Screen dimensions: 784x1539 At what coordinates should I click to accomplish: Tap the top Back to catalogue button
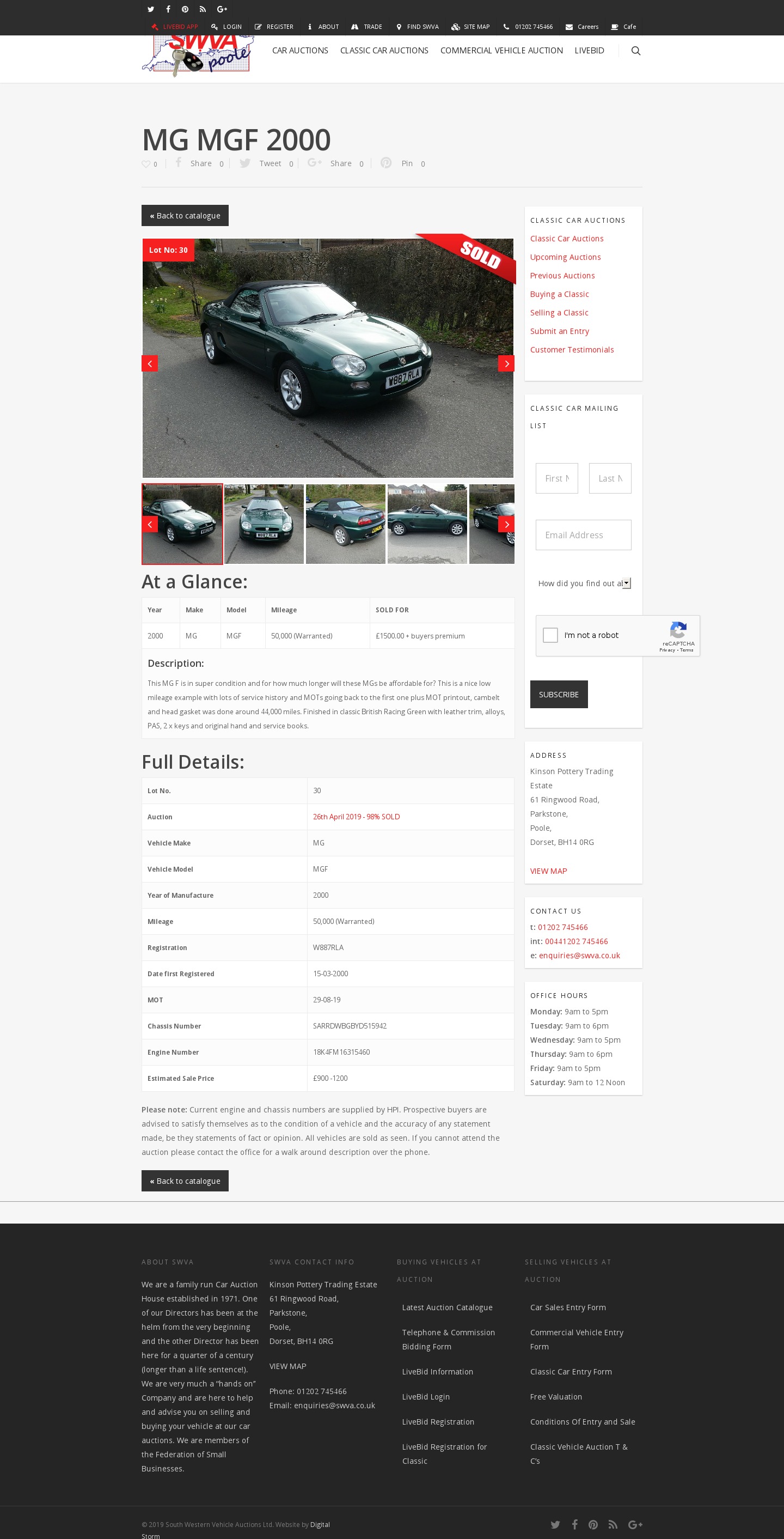point(185,216)
